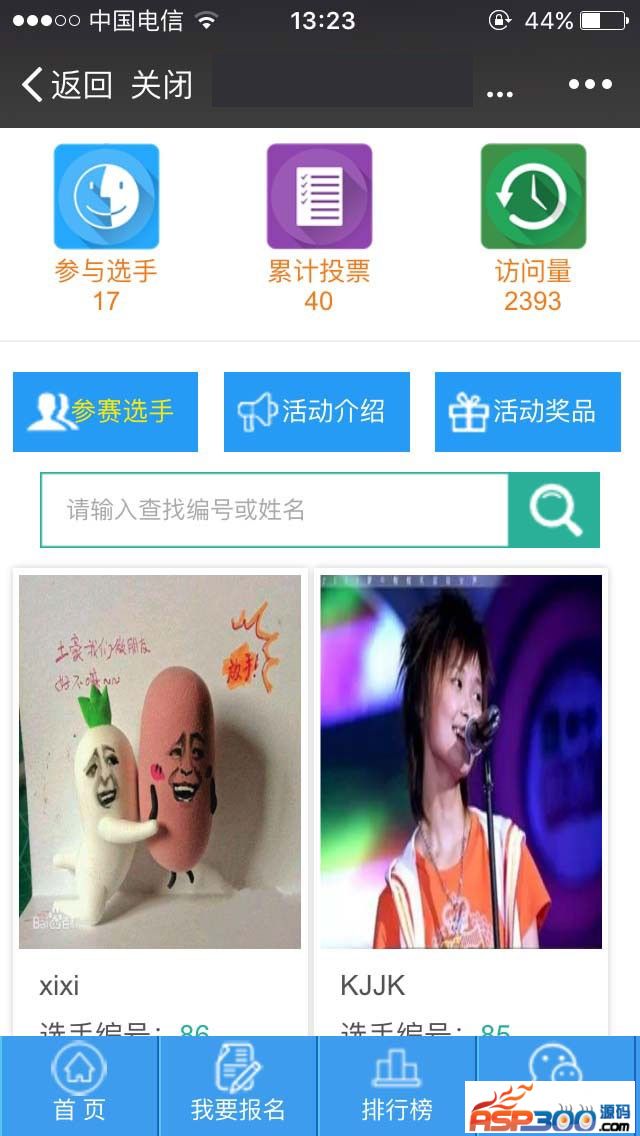640x1136 pixels.
Task: View the 活动奖品 tab
Action: coord(527,412)
